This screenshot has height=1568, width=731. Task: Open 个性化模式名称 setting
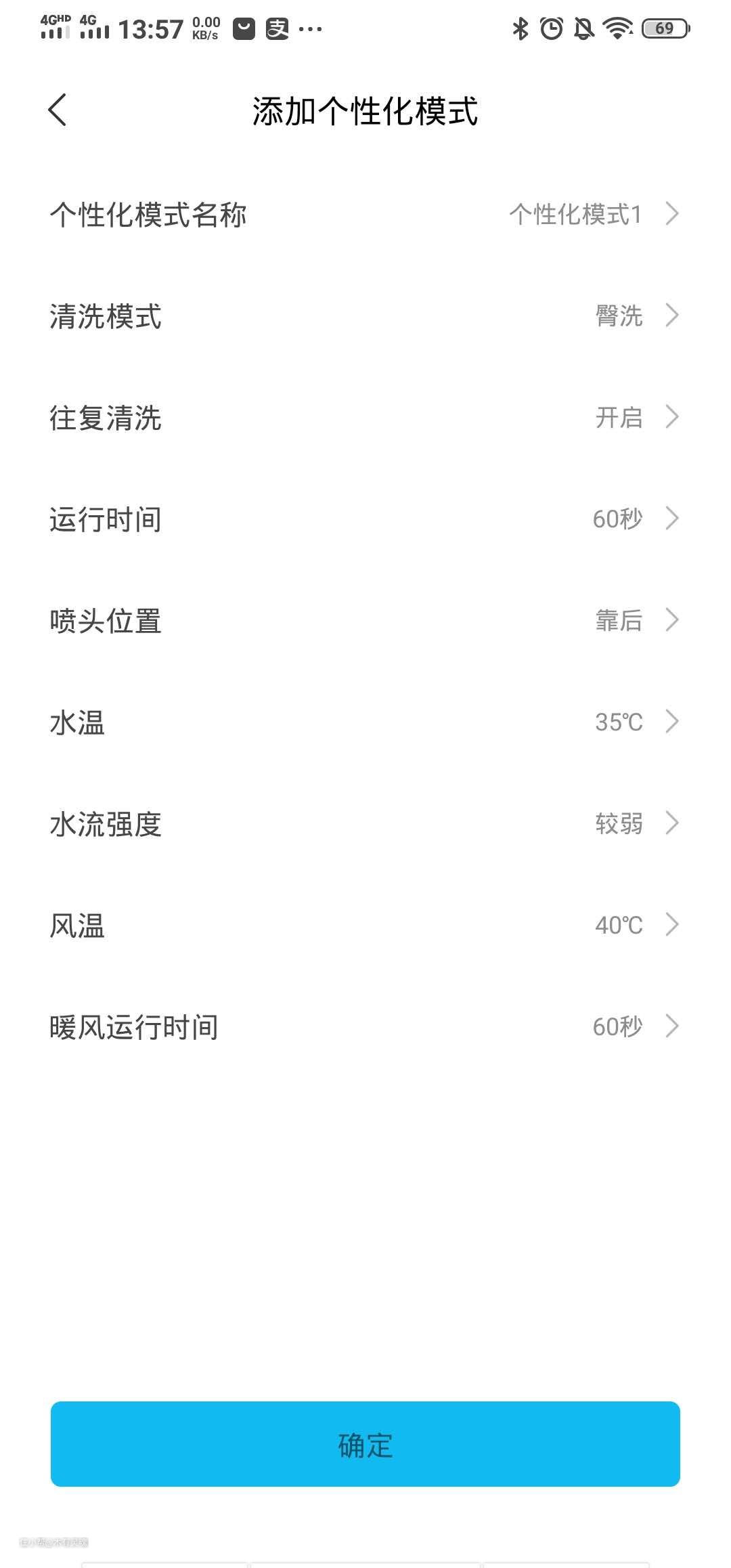point(365,215)
